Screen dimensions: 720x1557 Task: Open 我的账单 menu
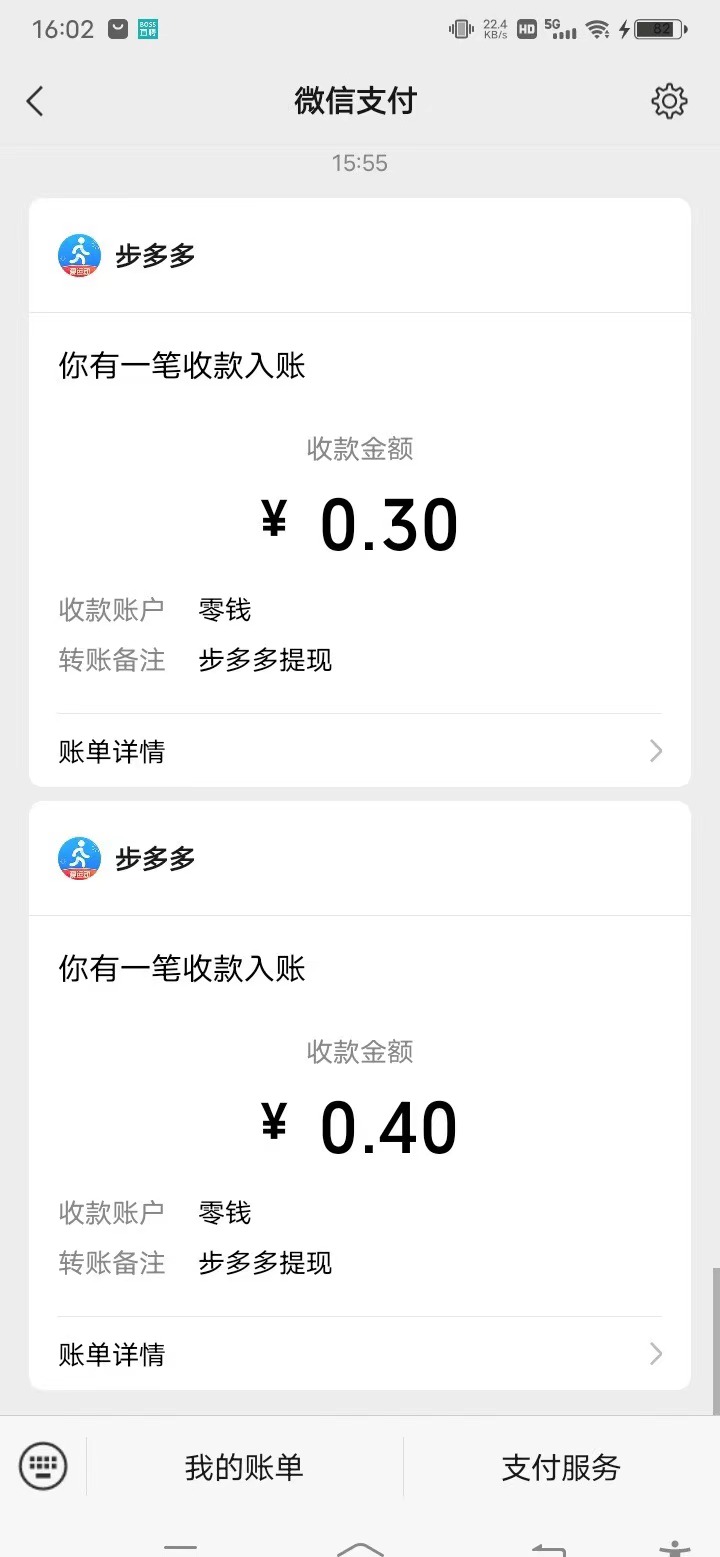pyautogui.click(x=244, y=1467)
